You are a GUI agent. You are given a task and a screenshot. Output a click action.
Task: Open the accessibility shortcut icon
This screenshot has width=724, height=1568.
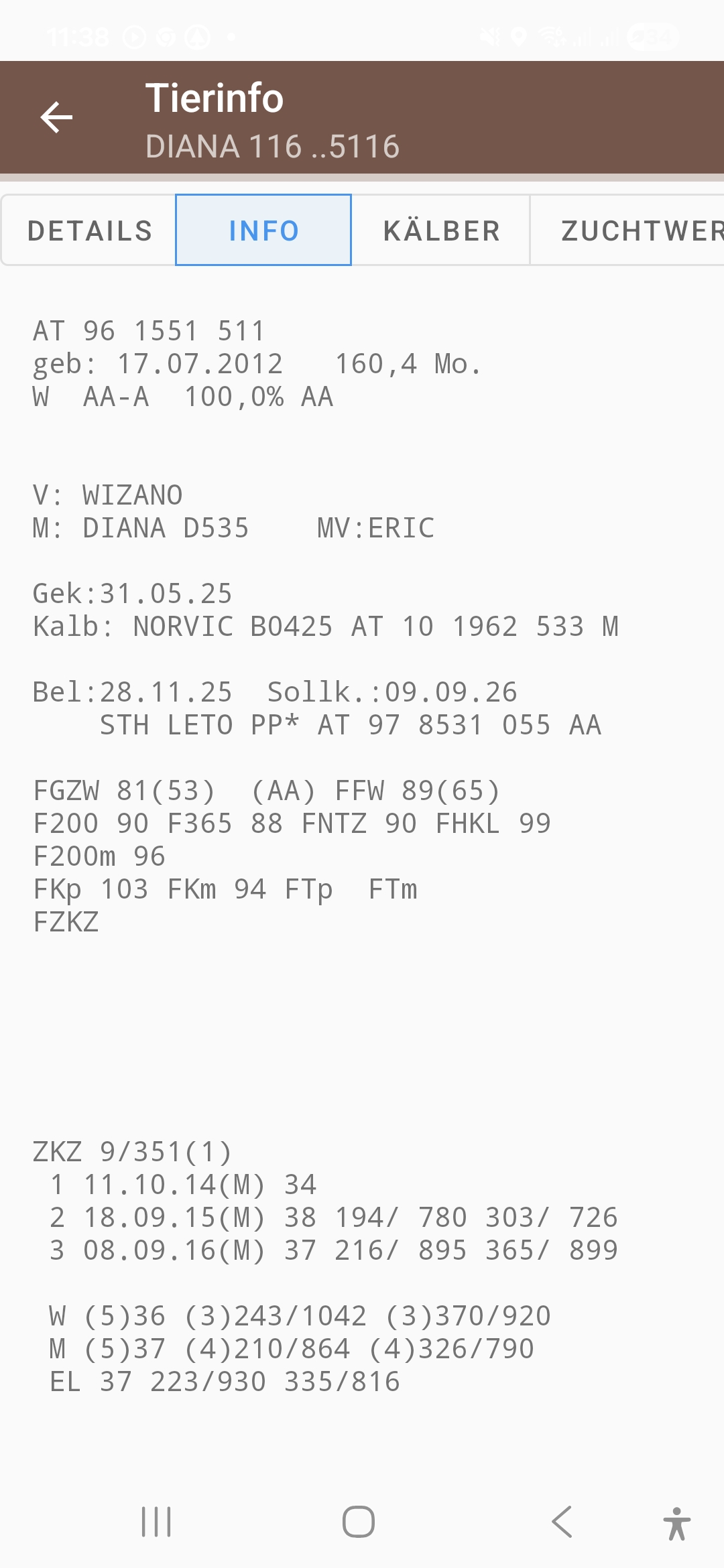coord(676,1523)
